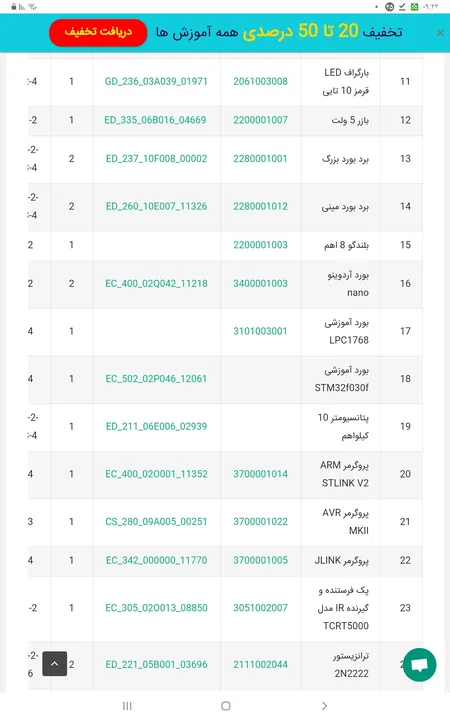Open link ED_260_10E007_11326

coord(157,206)
